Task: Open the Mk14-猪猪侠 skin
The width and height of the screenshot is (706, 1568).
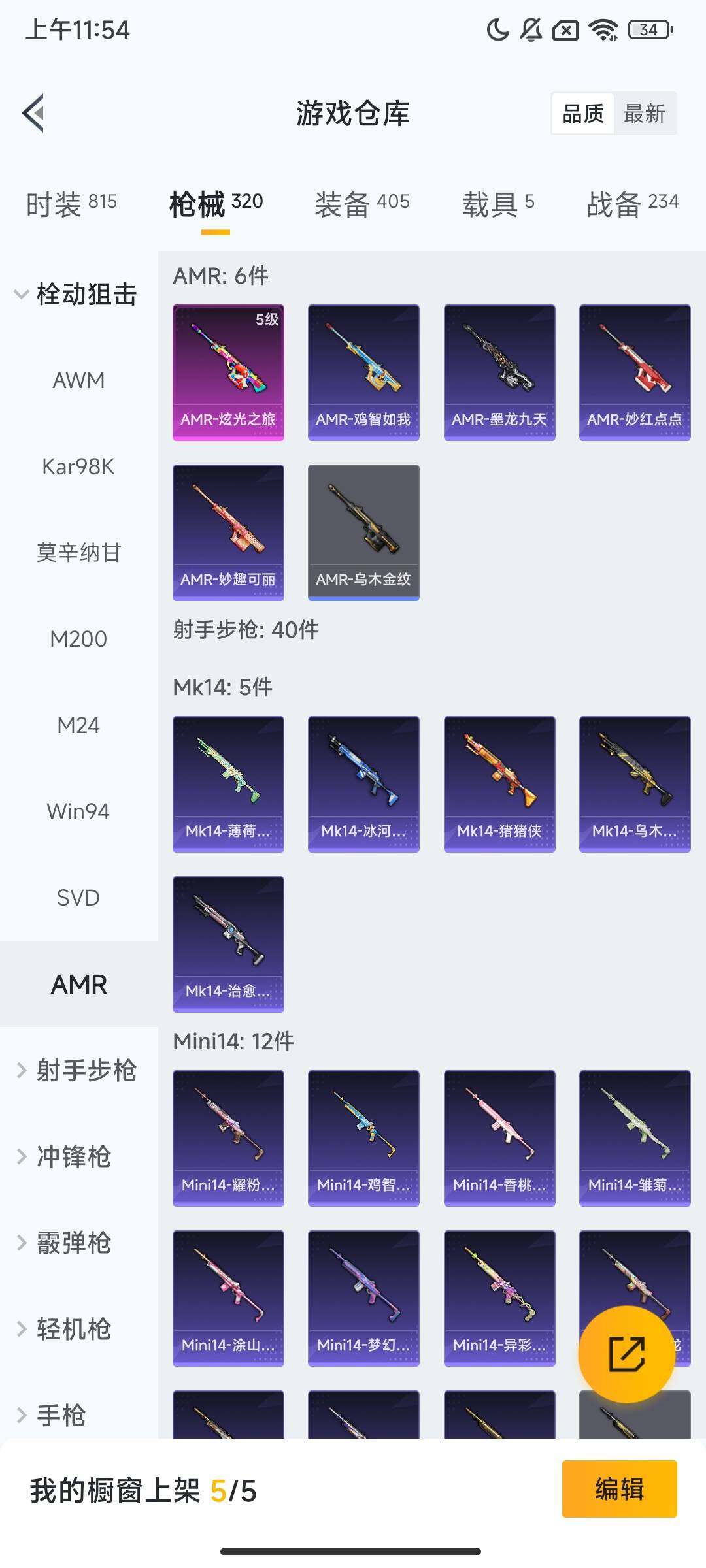Action: pos(499,784)
